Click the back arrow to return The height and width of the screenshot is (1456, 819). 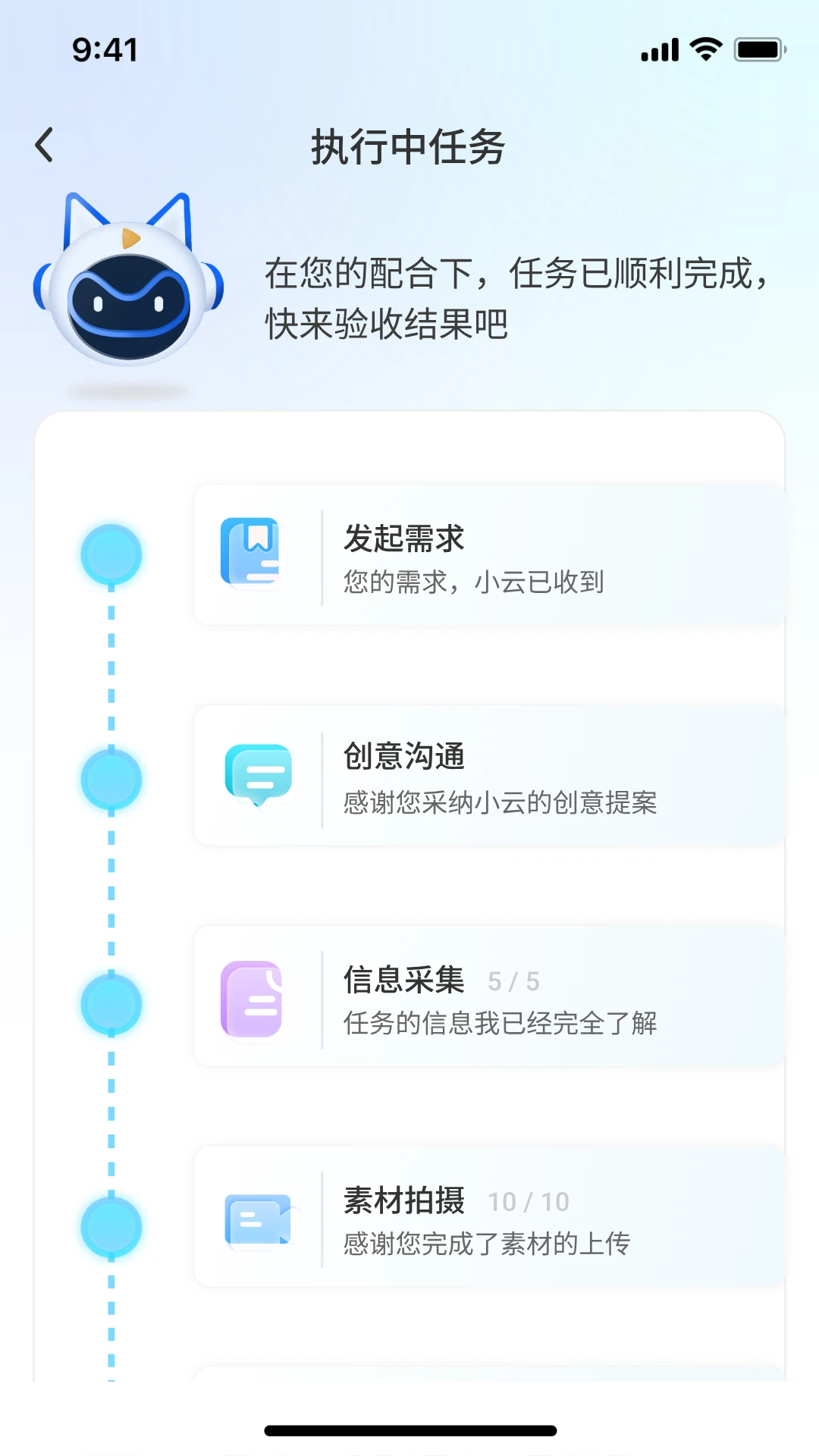click(45, 144)
